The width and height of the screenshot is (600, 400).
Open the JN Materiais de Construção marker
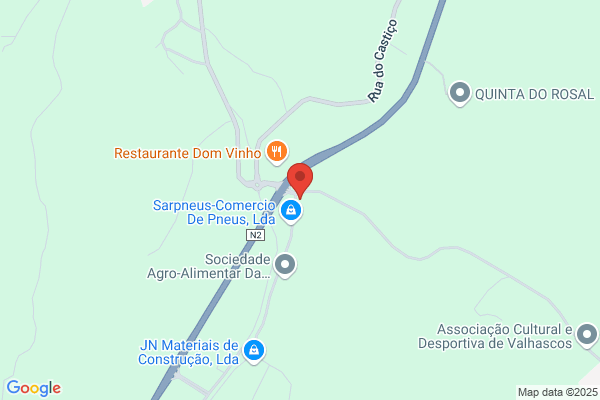click(x=255, y=350)
